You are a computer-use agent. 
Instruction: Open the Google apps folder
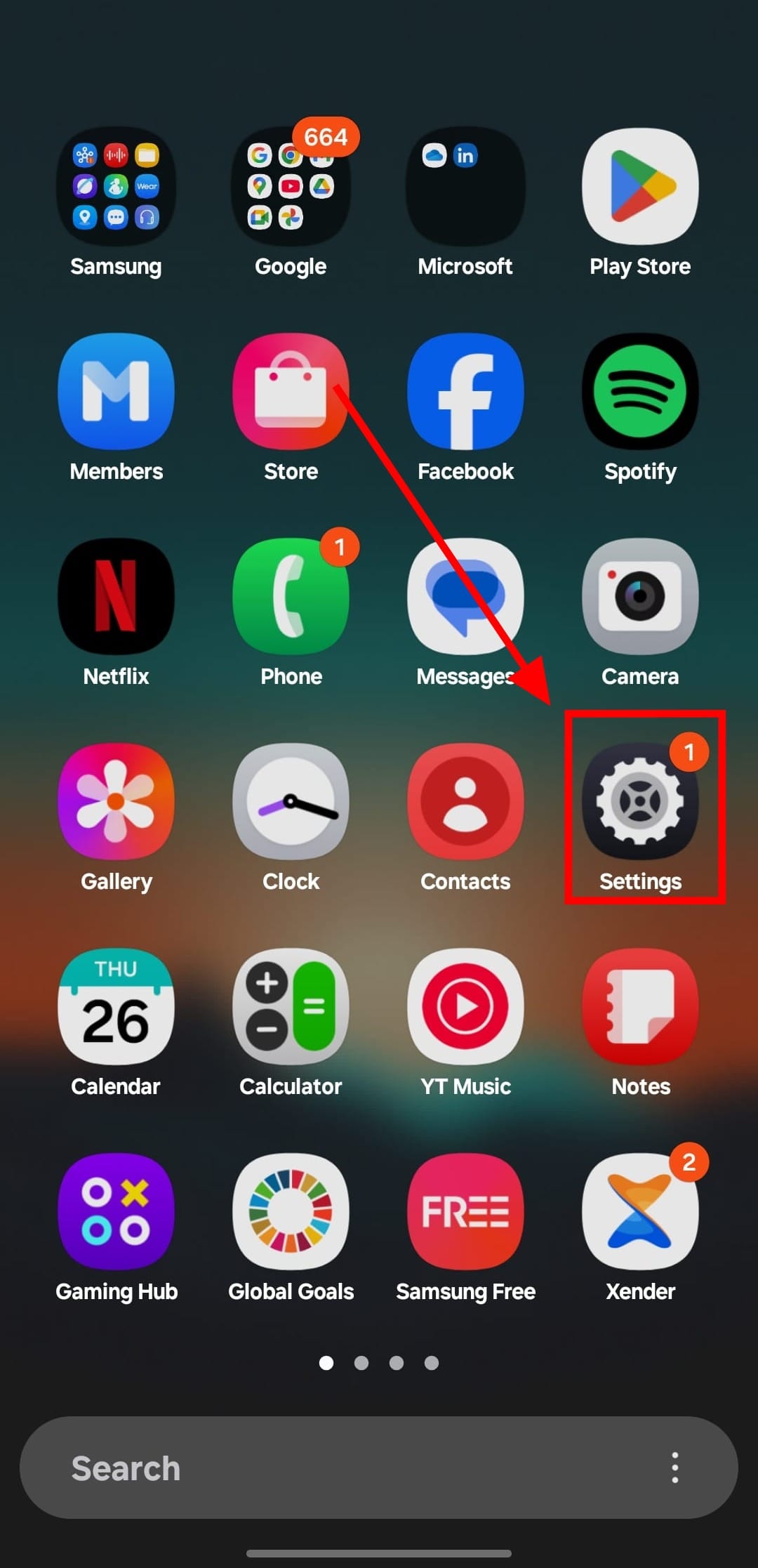point(291,187)
